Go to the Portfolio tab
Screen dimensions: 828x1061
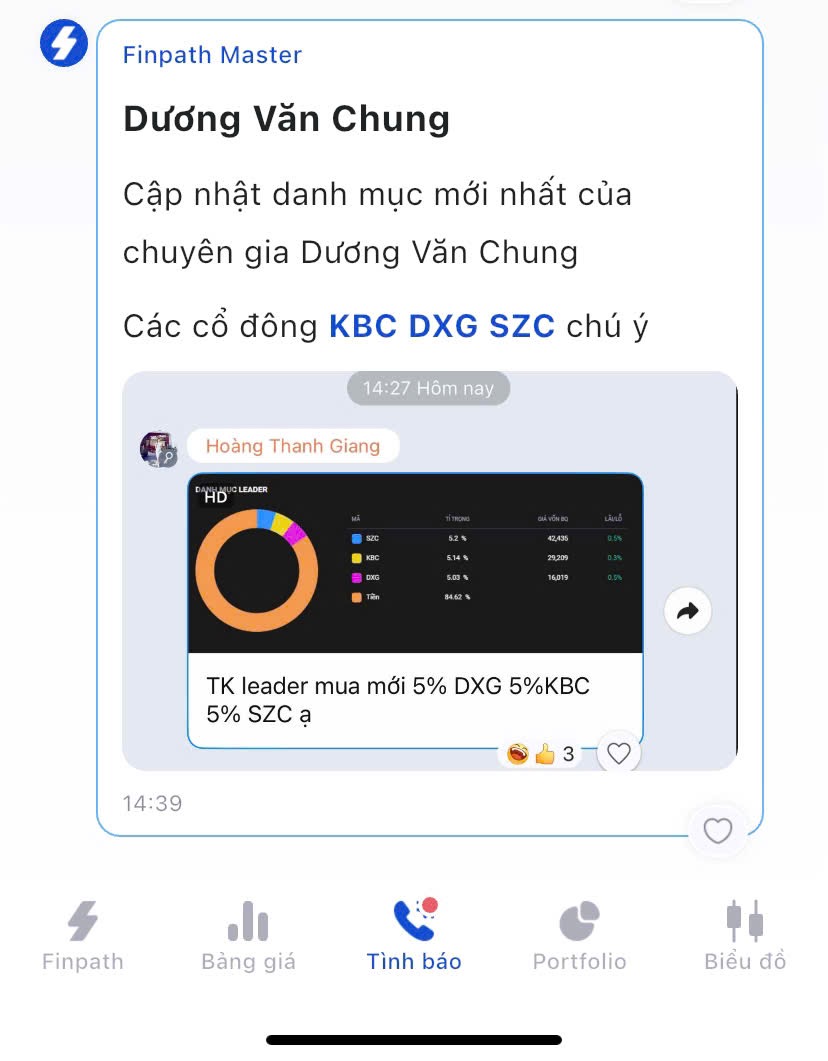click(x=579, y=935)
